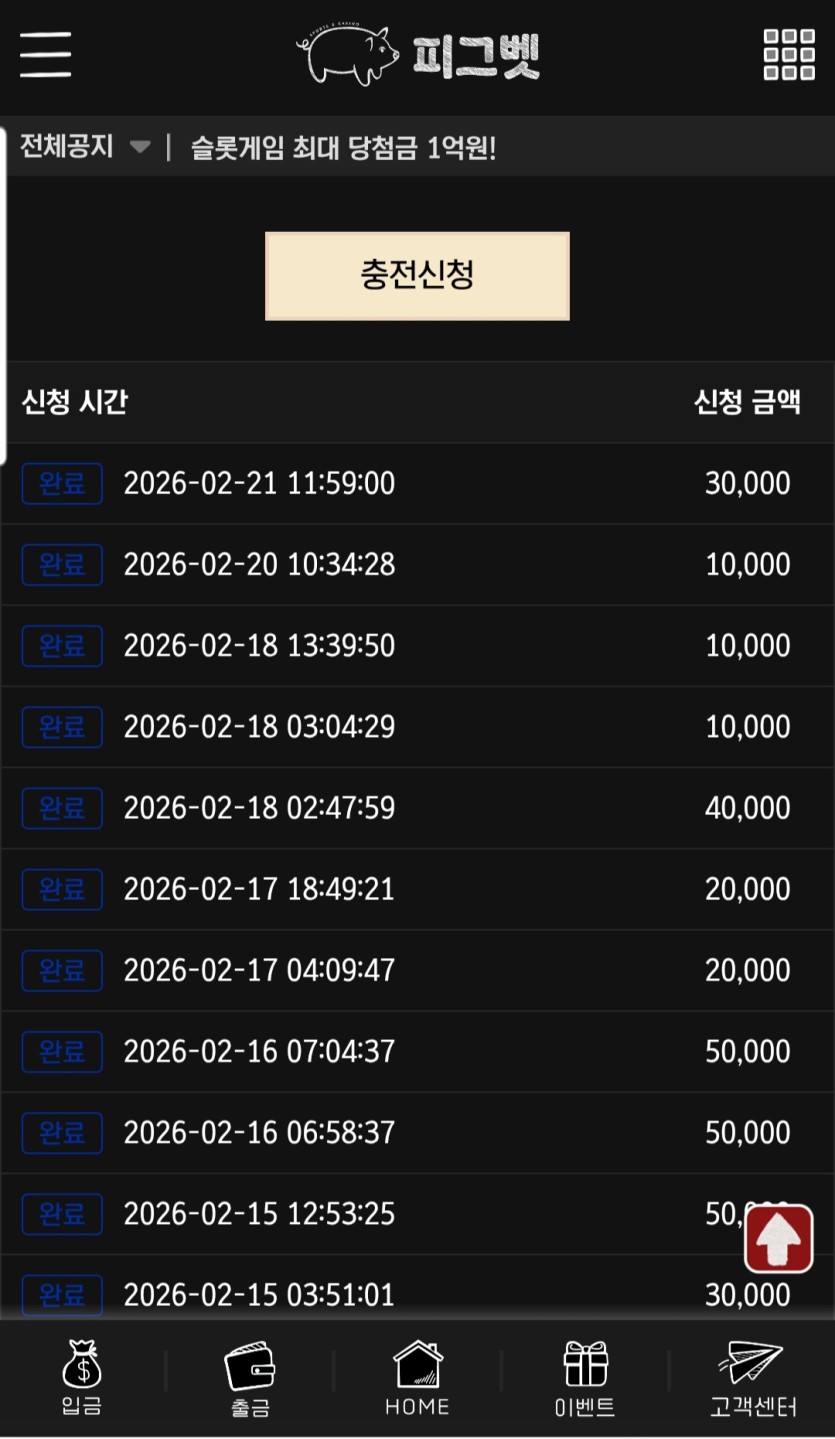Open the 고객센터 tab
835x1439 pixels.
[x=752, y=1379]
